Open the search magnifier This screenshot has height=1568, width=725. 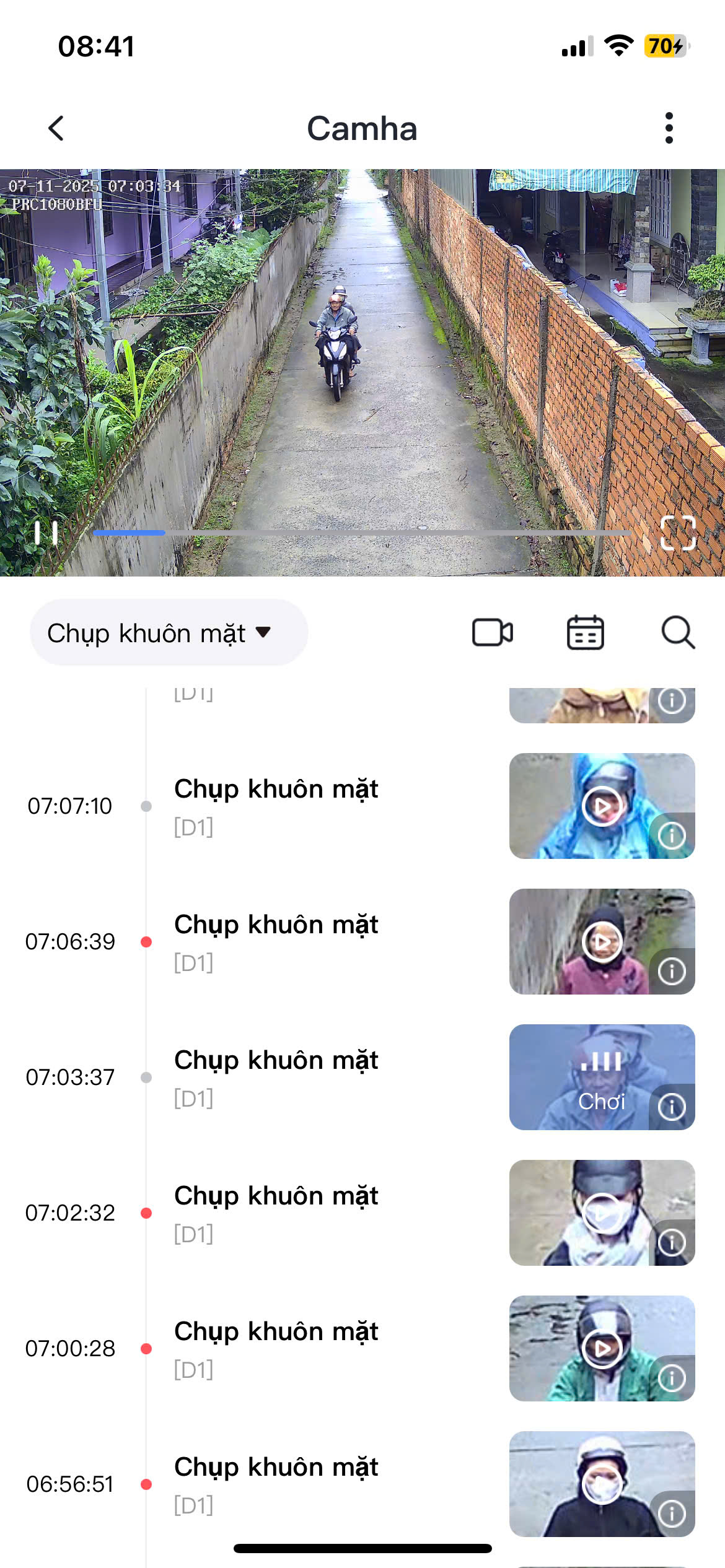678,633
